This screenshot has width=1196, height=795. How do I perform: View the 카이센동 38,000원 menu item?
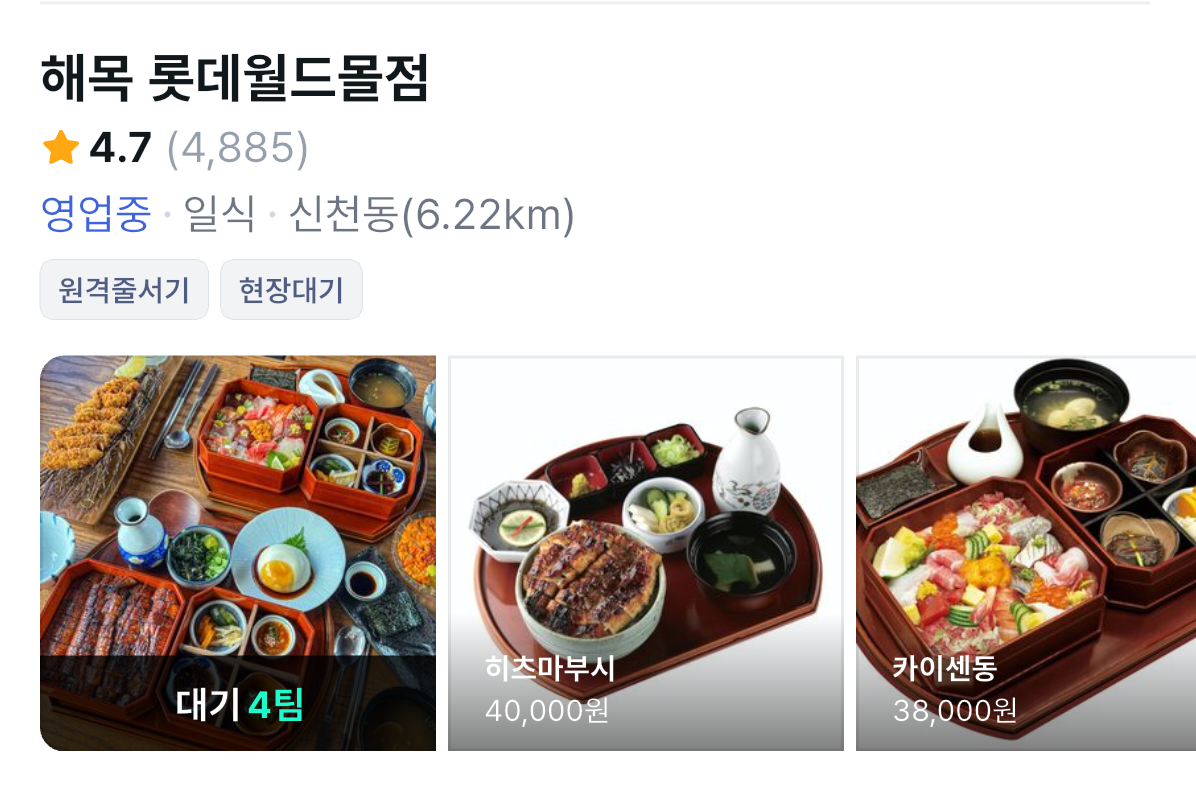(x=1026, y=552)
